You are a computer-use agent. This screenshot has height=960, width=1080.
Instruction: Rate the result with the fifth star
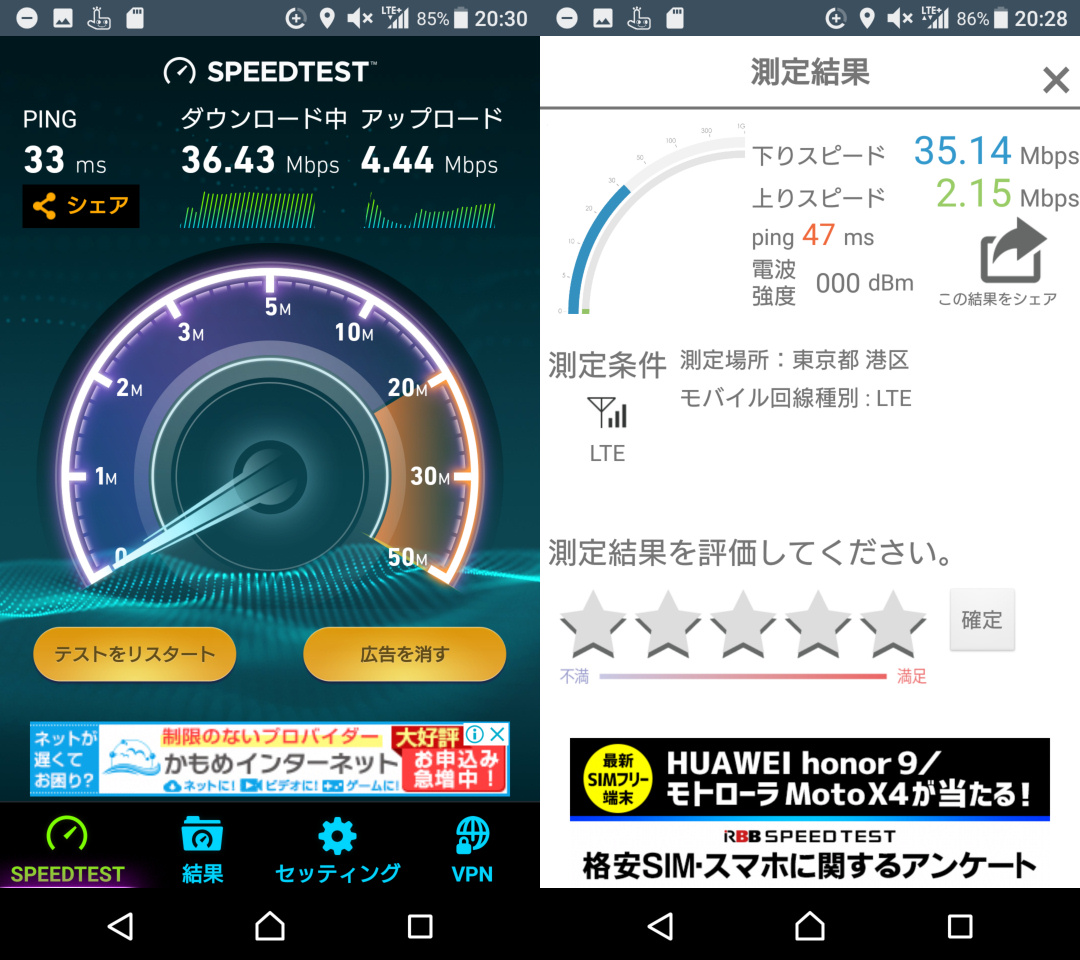(x=893, y=623)
